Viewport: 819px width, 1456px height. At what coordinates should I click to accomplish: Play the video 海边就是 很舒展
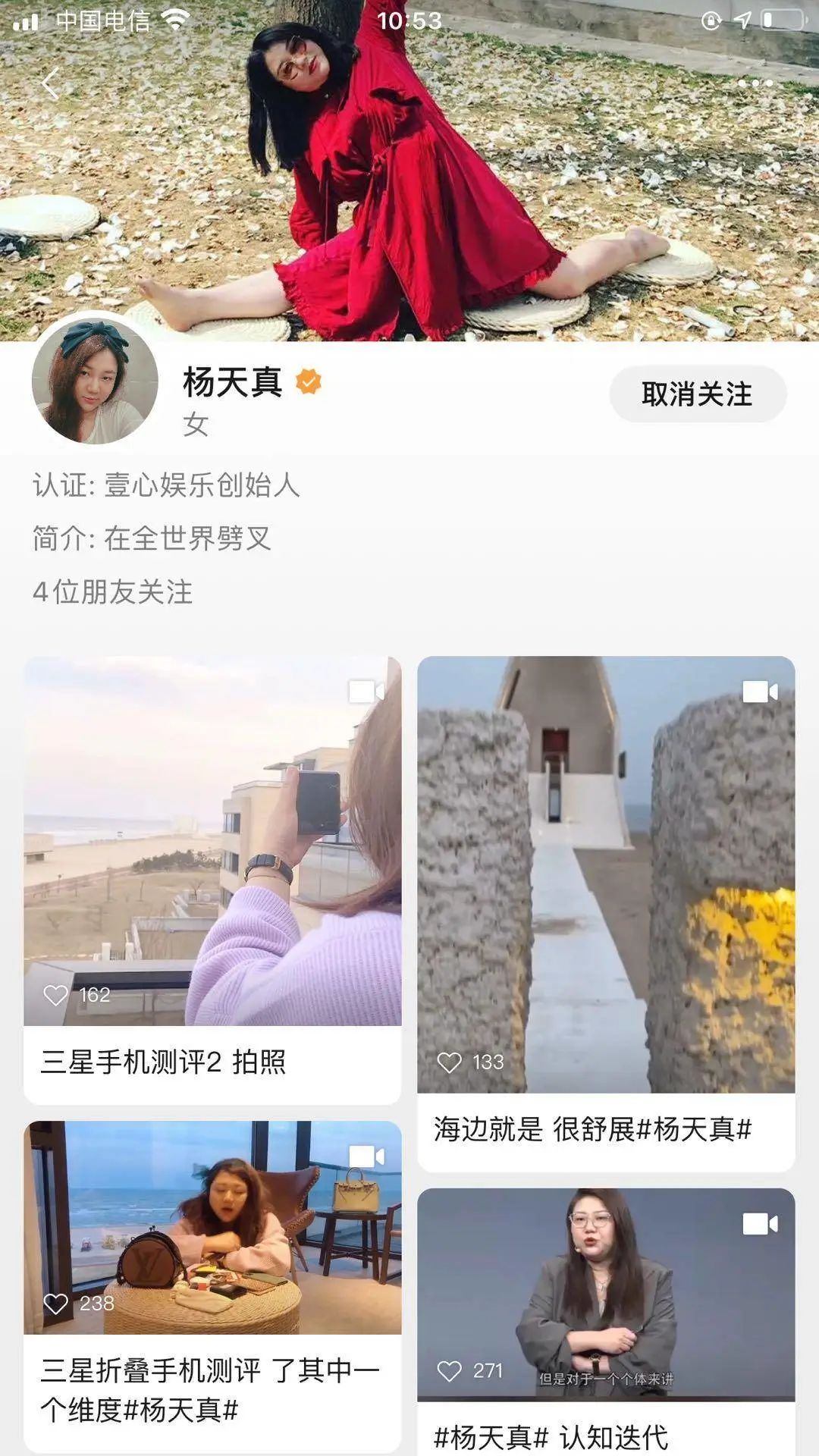pos(606,874)
